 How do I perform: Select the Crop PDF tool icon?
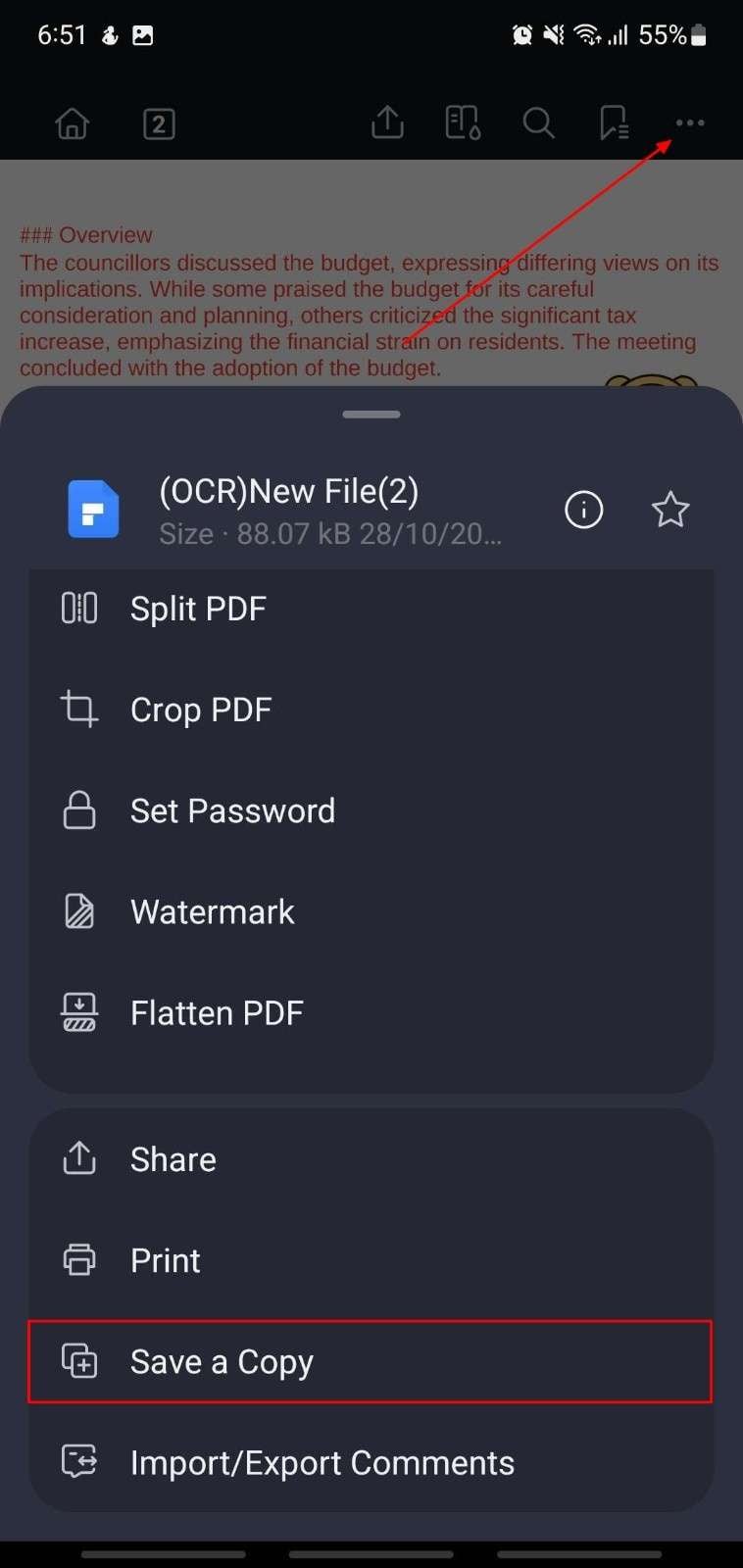[x=78, y=709]
